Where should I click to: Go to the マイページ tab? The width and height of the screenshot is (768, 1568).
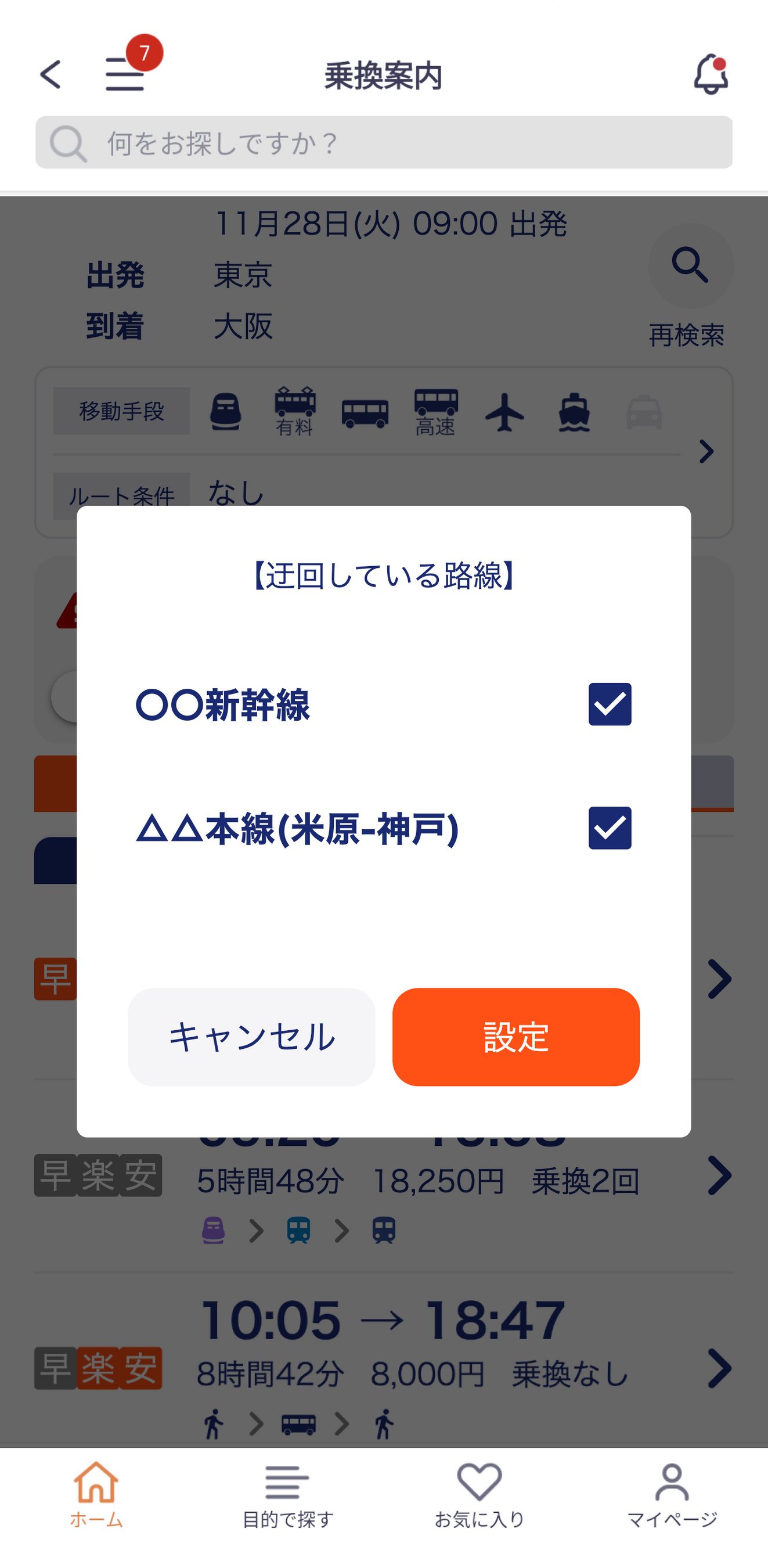671,1495
